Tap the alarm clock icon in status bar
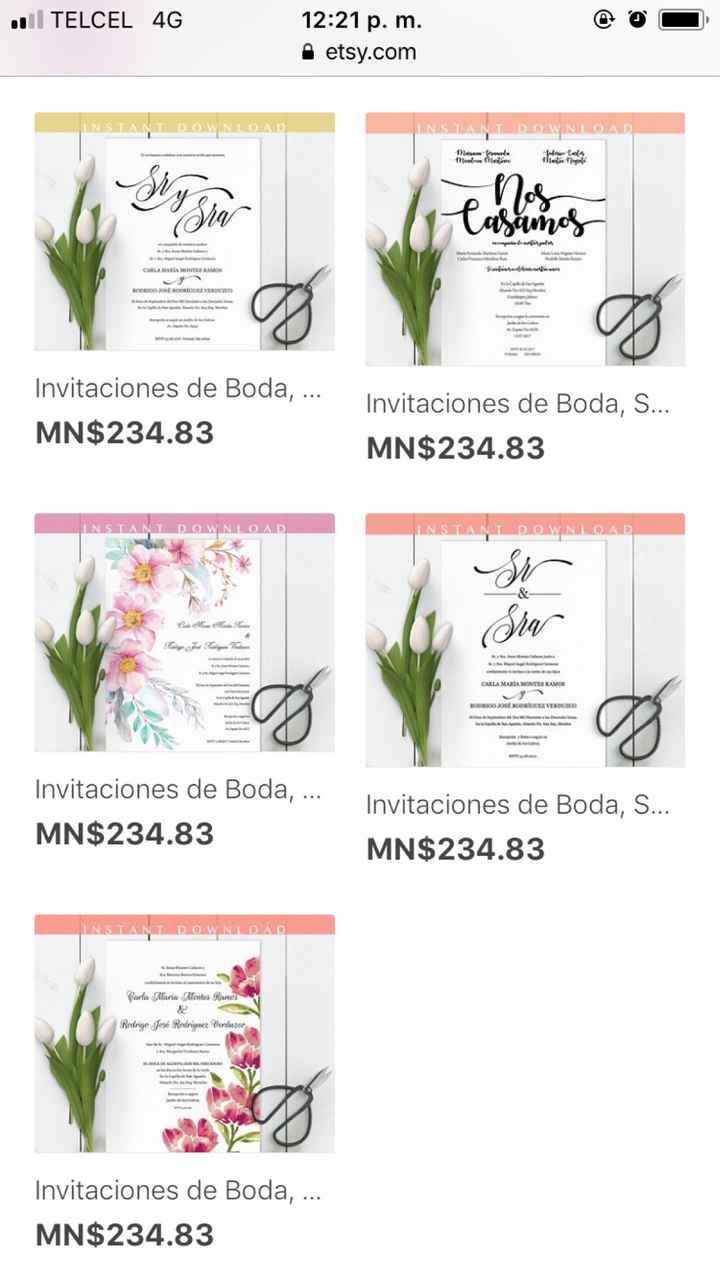The height and width of the screenshot is (1280, 720). pos(637,19)
